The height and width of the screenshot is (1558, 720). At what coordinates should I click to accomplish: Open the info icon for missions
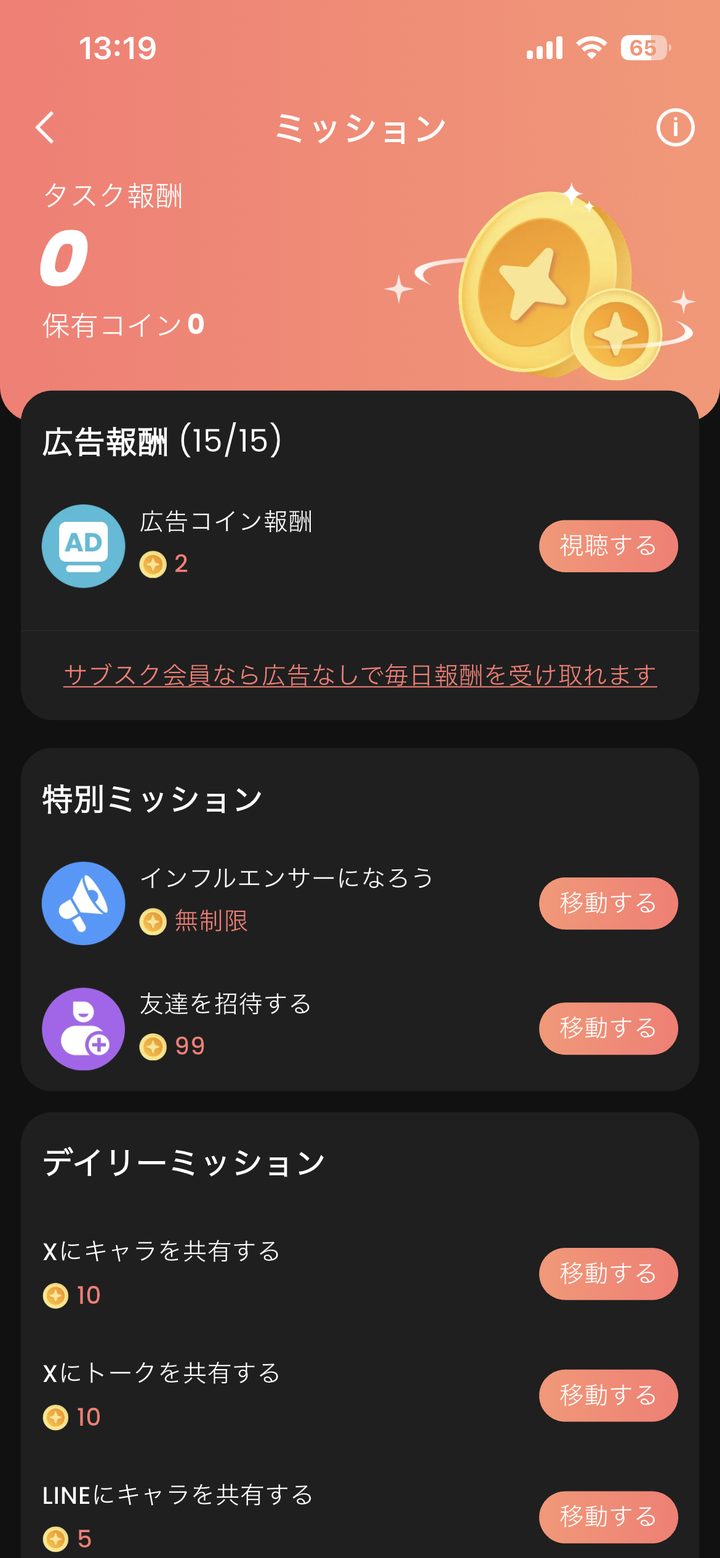675,128
